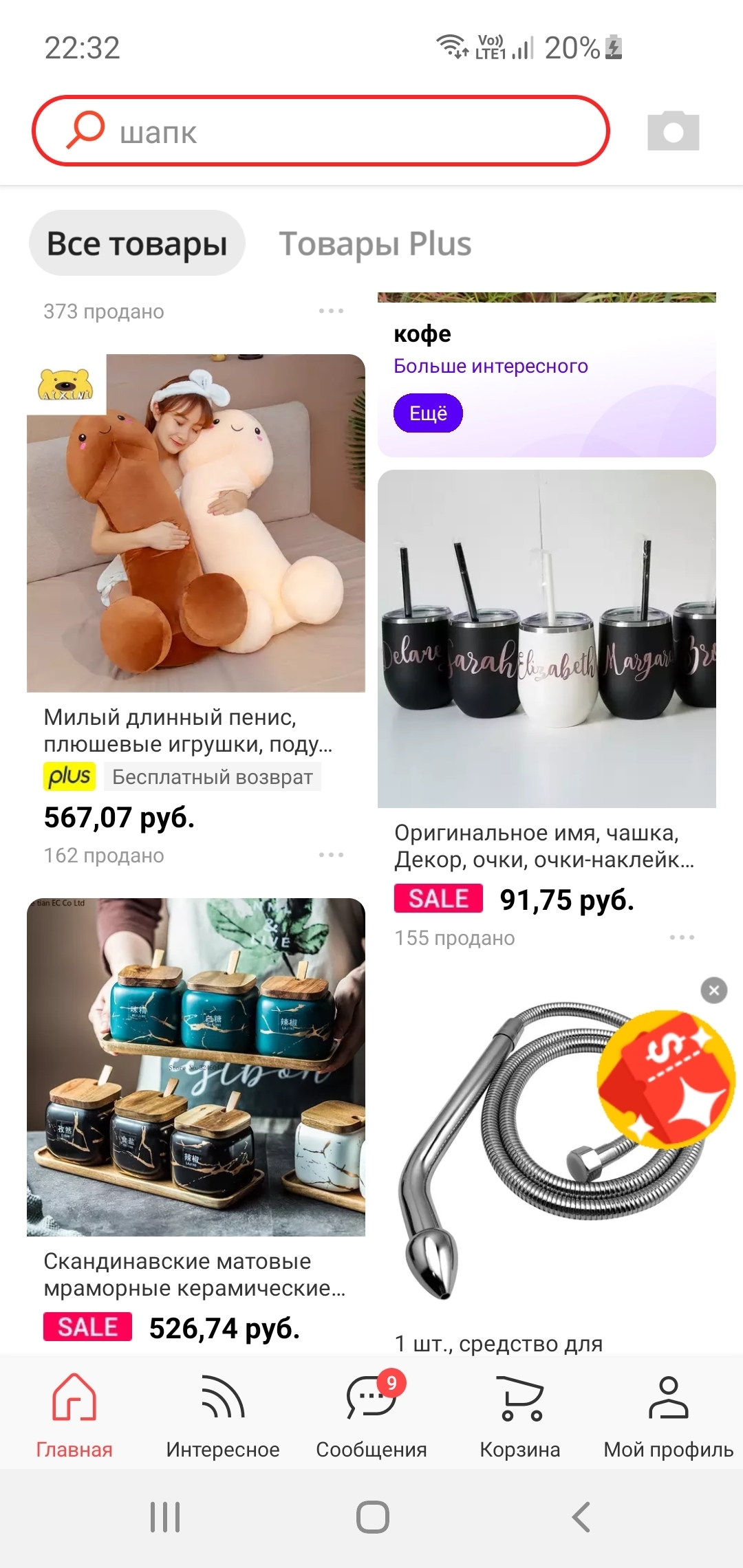743x1568 pixels.
Task: Open «Сообщения» with 9 unread
Action: pos(371,1414)
